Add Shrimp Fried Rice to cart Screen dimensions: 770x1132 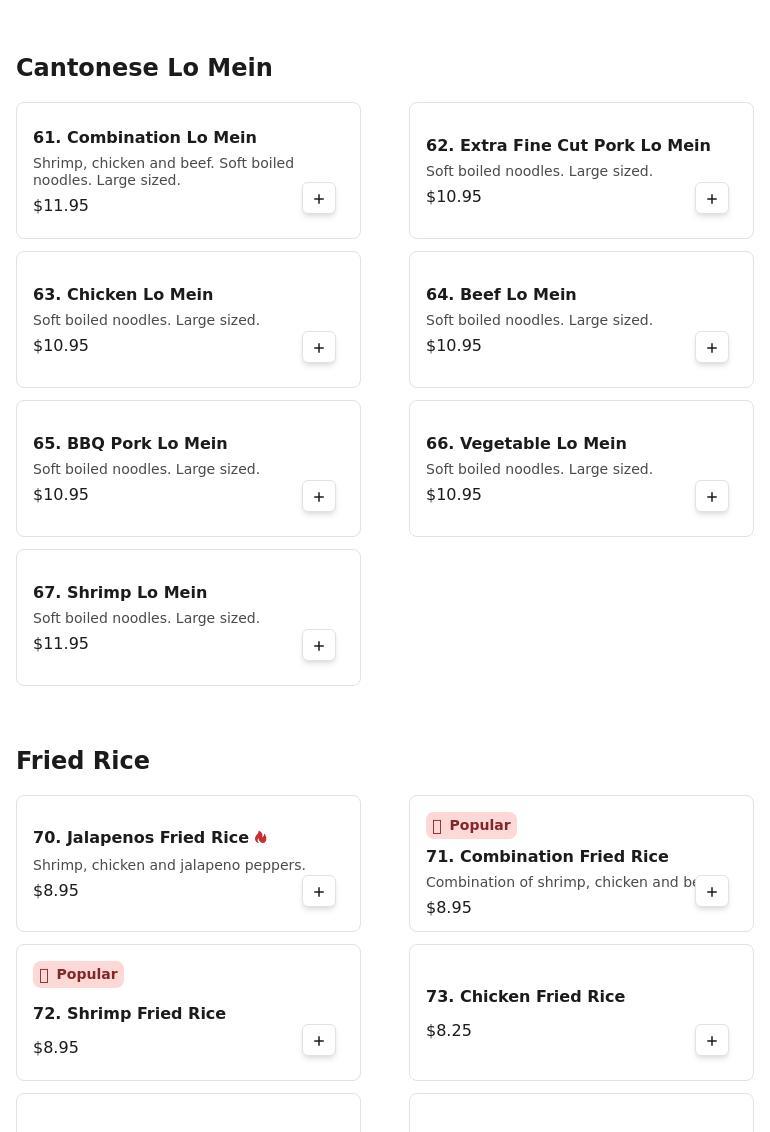(319, 1041)
